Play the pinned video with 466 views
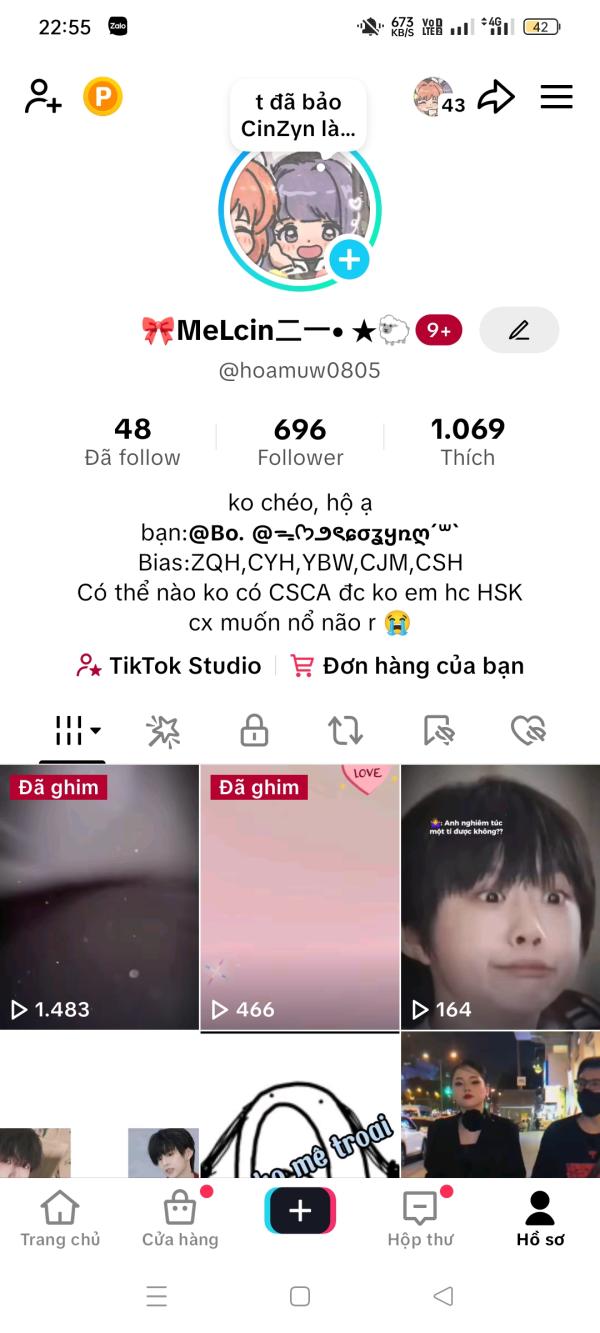The width and height of the screenshot is (600, 1333). [300, 897]
